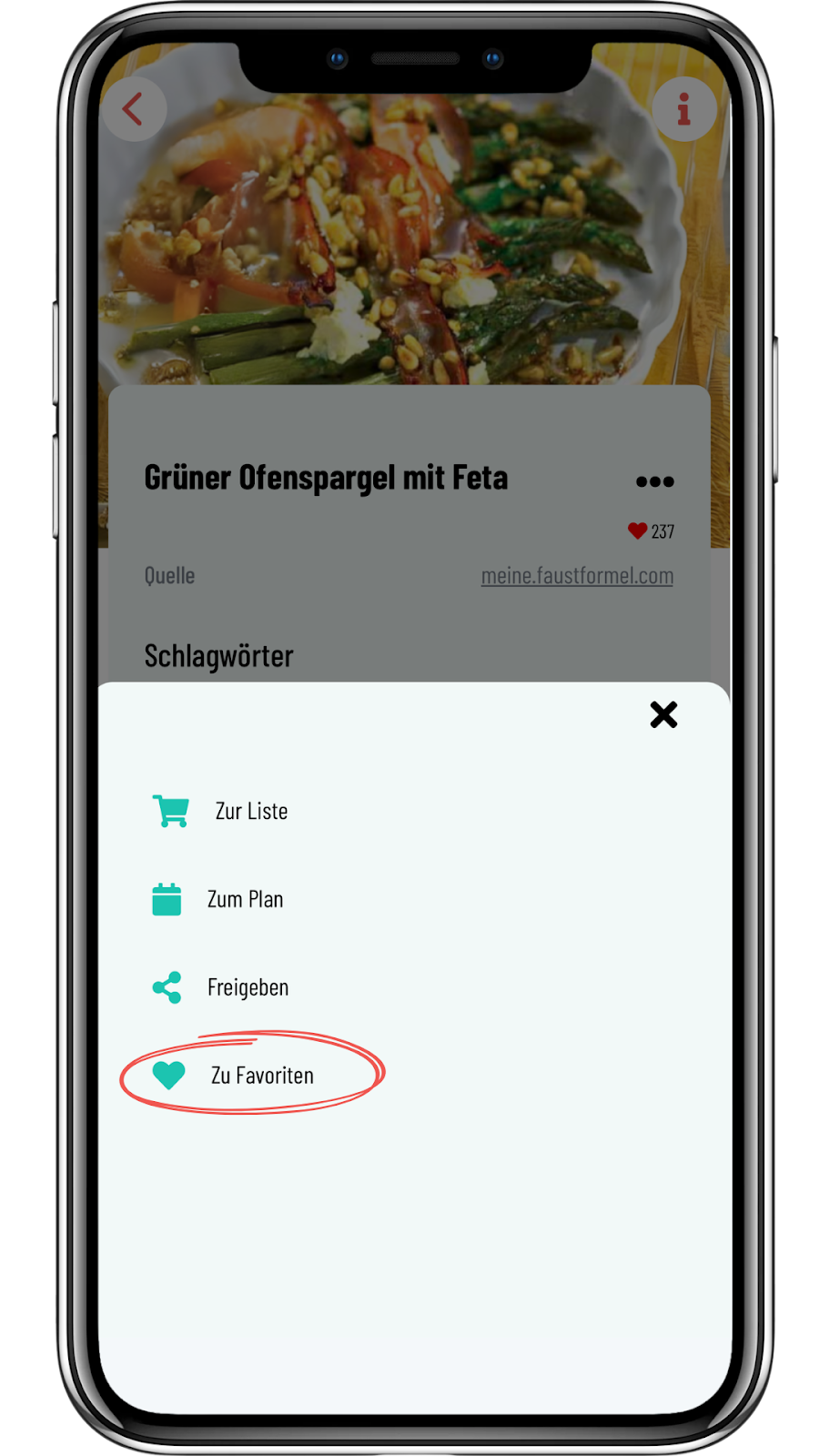Open the meine.faustformel.com source link
819x1456 pixels.
577,576
